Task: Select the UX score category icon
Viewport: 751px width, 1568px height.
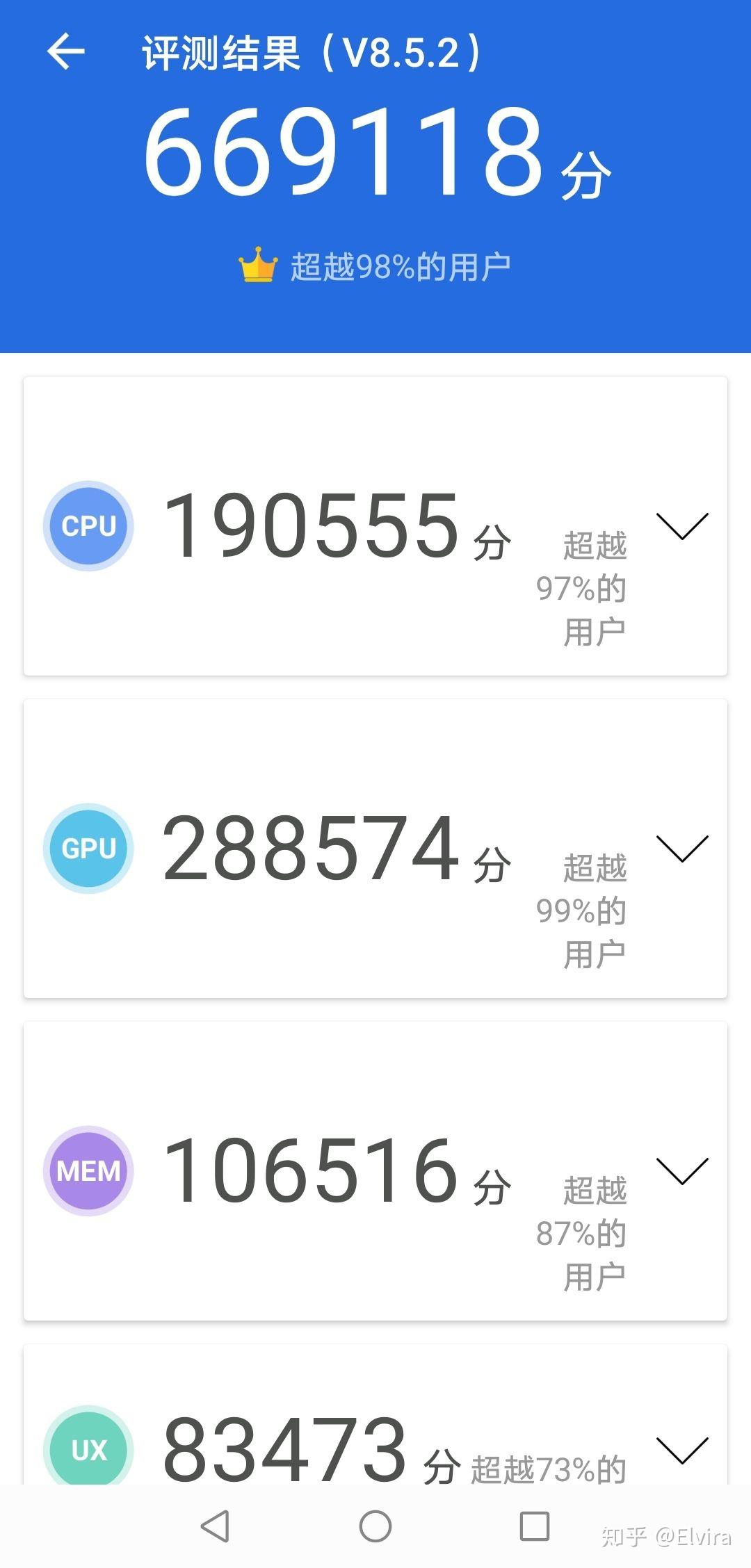Action: click(x=87, y=1449)
